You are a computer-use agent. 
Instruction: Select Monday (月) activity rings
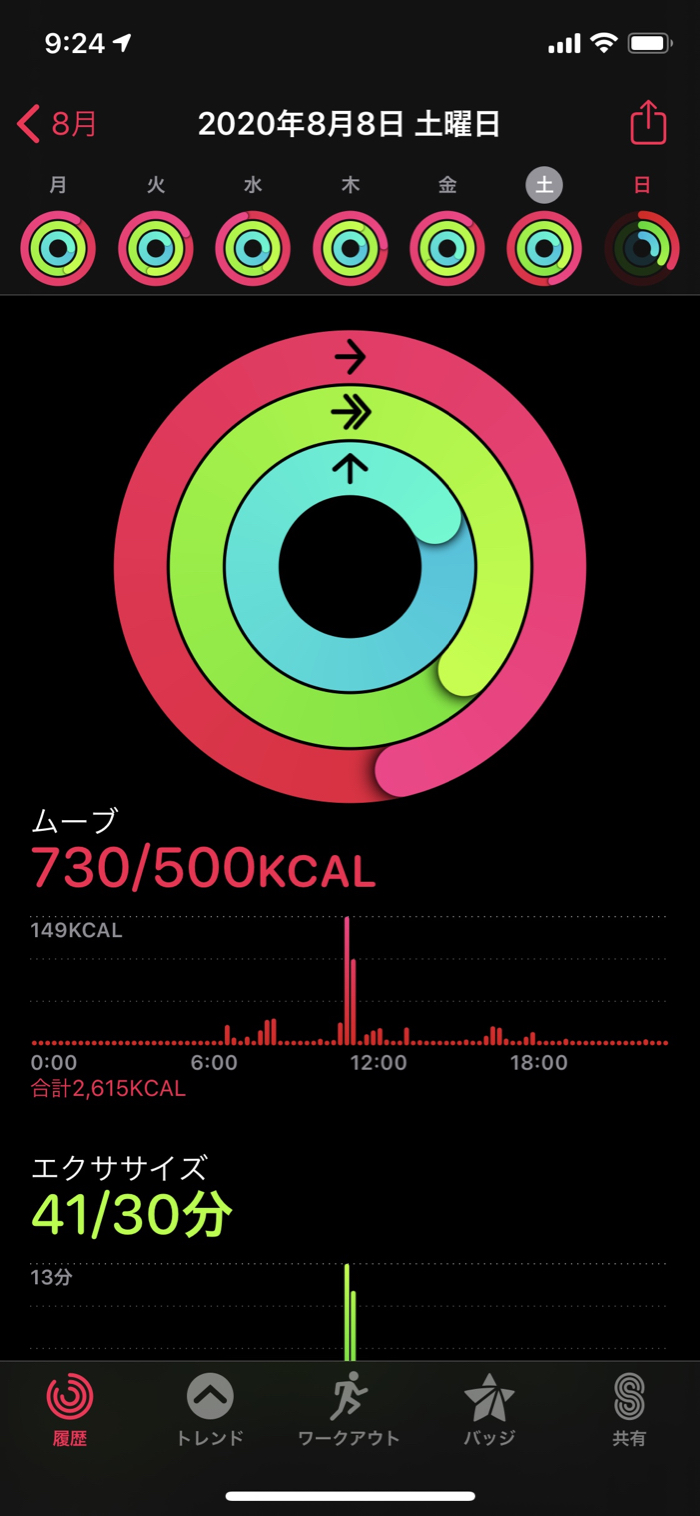(x=58, y=248)
